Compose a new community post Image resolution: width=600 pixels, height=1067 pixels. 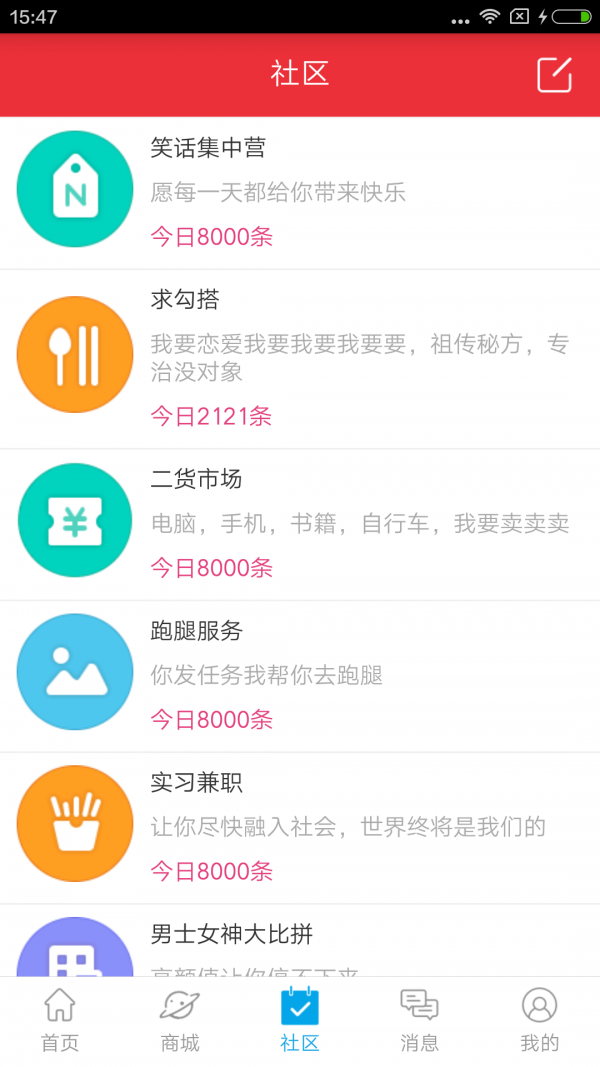pyautogui.click(x=554, y=75)
